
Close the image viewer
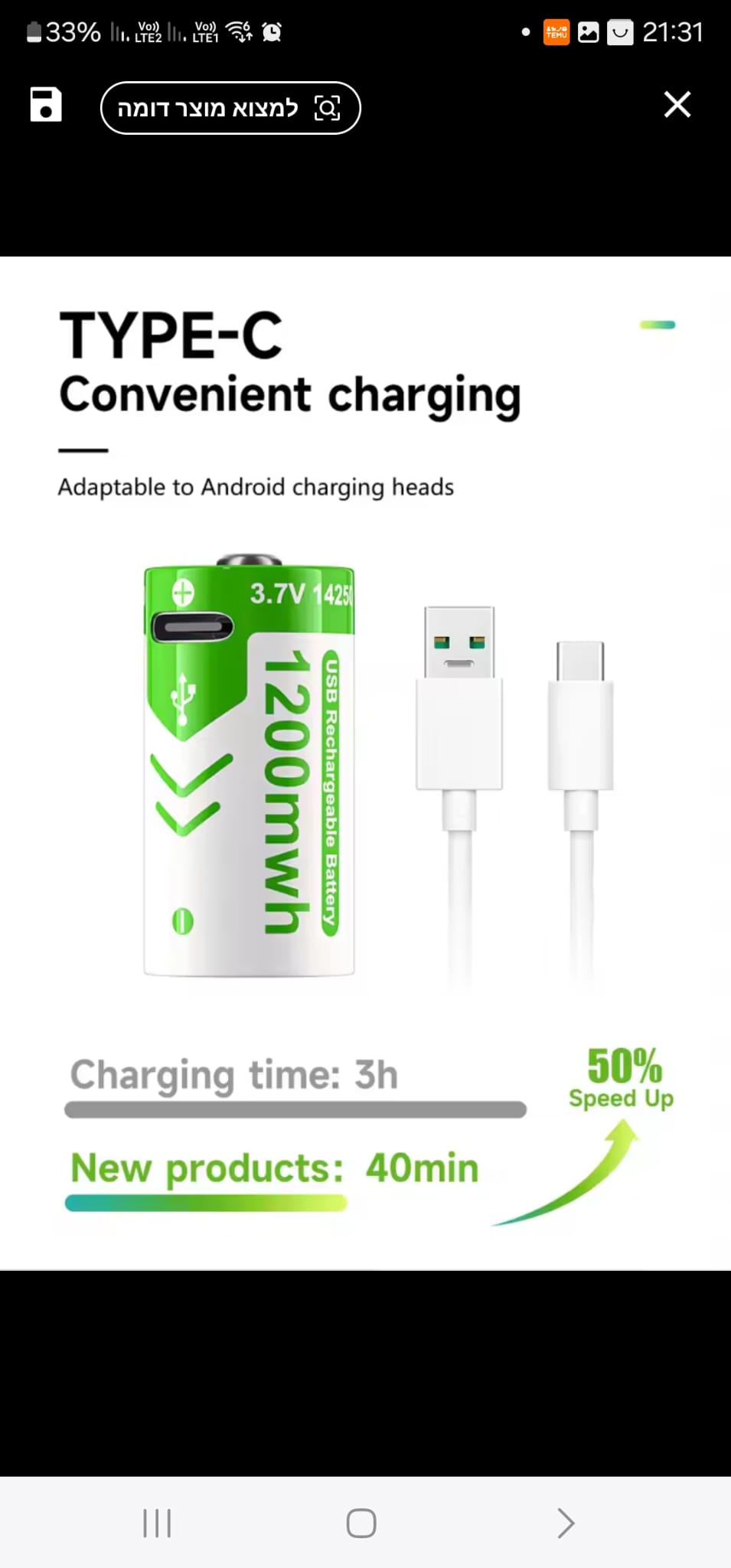click(x=677, y=105)
